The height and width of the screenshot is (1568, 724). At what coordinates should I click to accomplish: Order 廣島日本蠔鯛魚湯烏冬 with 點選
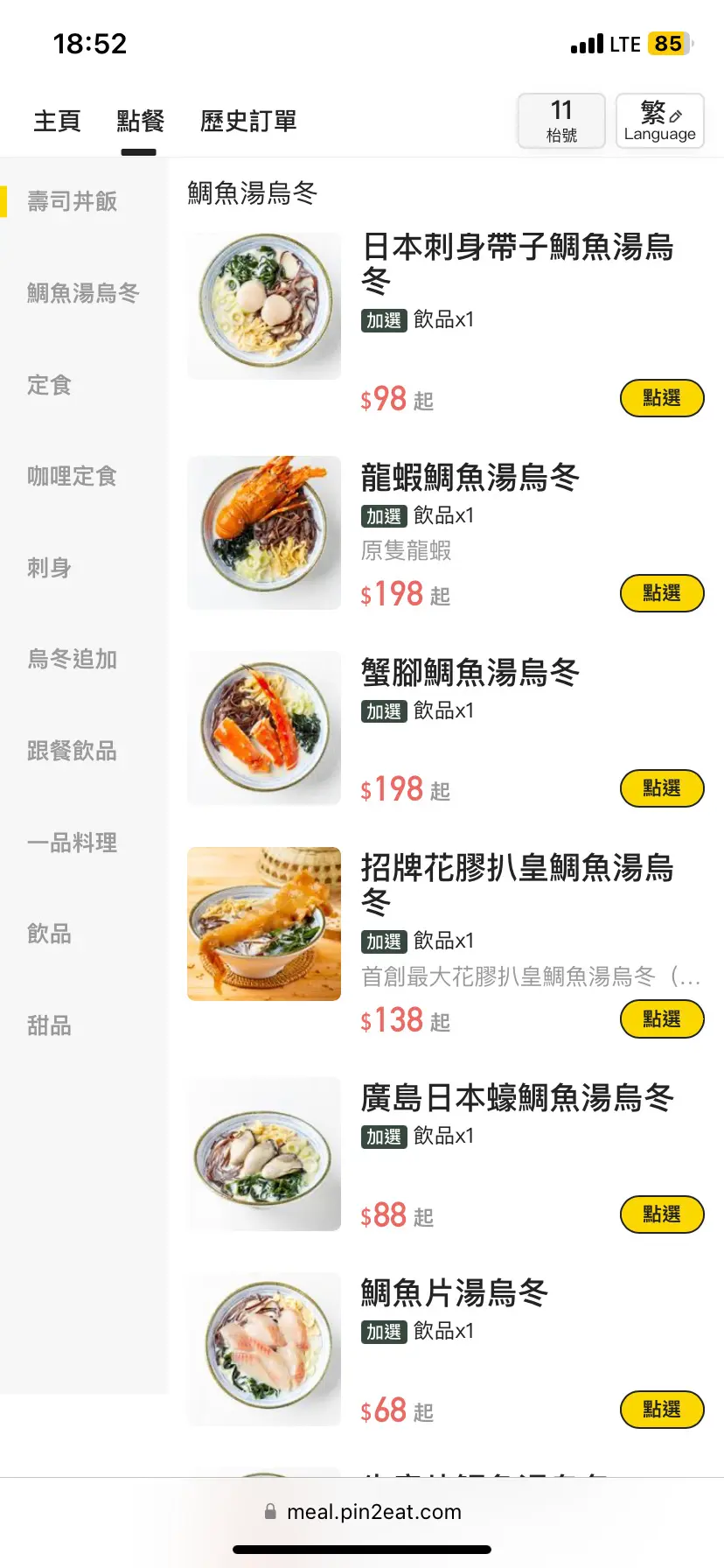[661, 1214]
